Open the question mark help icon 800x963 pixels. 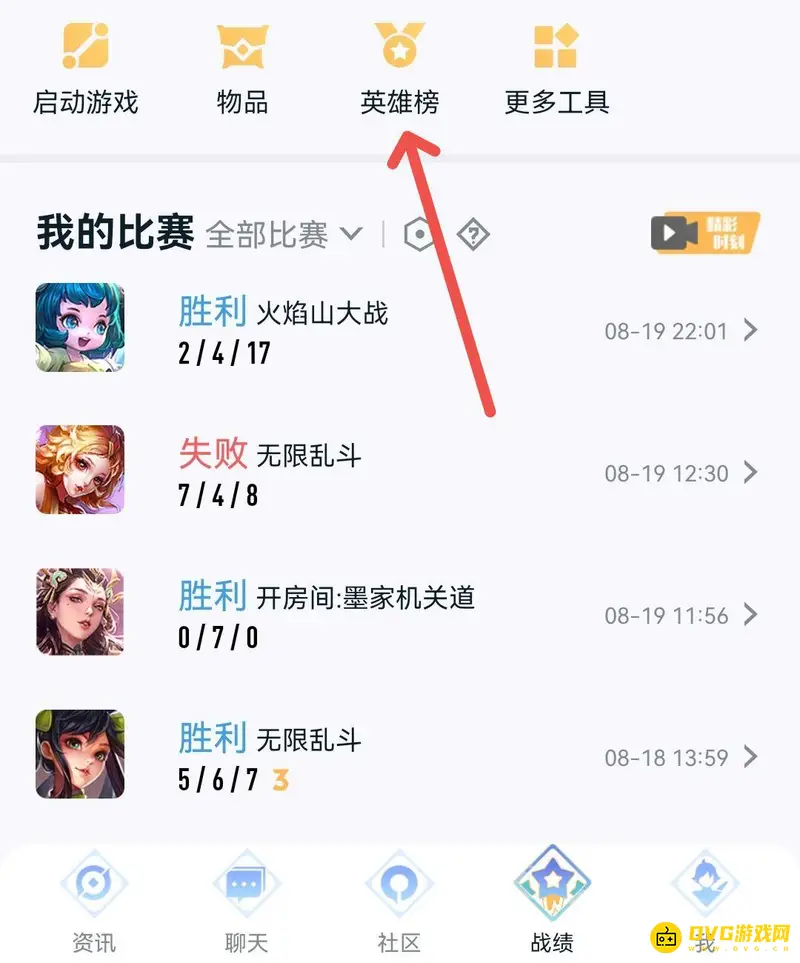click(x=472, y=233)
